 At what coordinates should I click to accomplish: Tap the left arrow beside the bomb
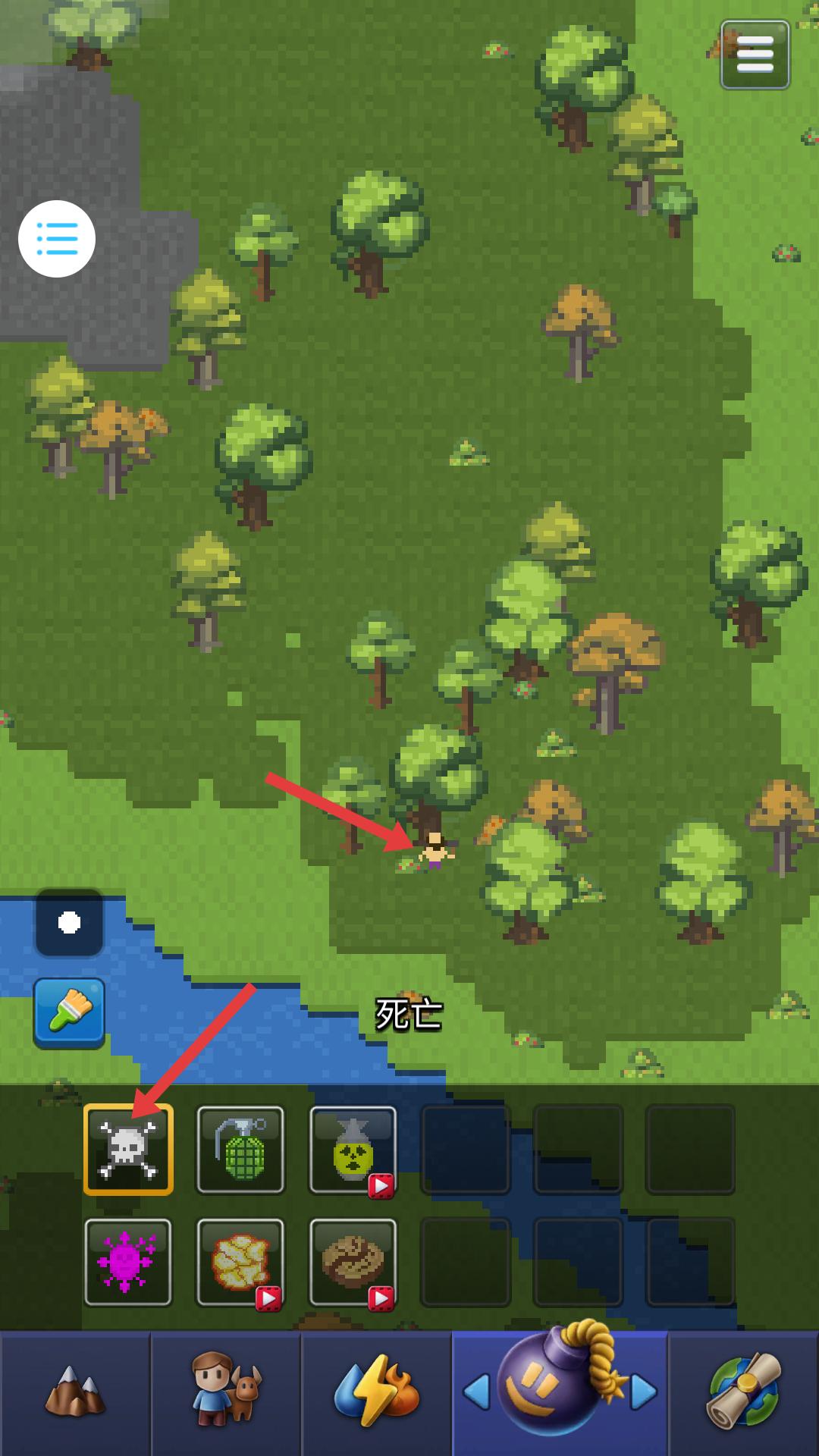pos(476,1392)
